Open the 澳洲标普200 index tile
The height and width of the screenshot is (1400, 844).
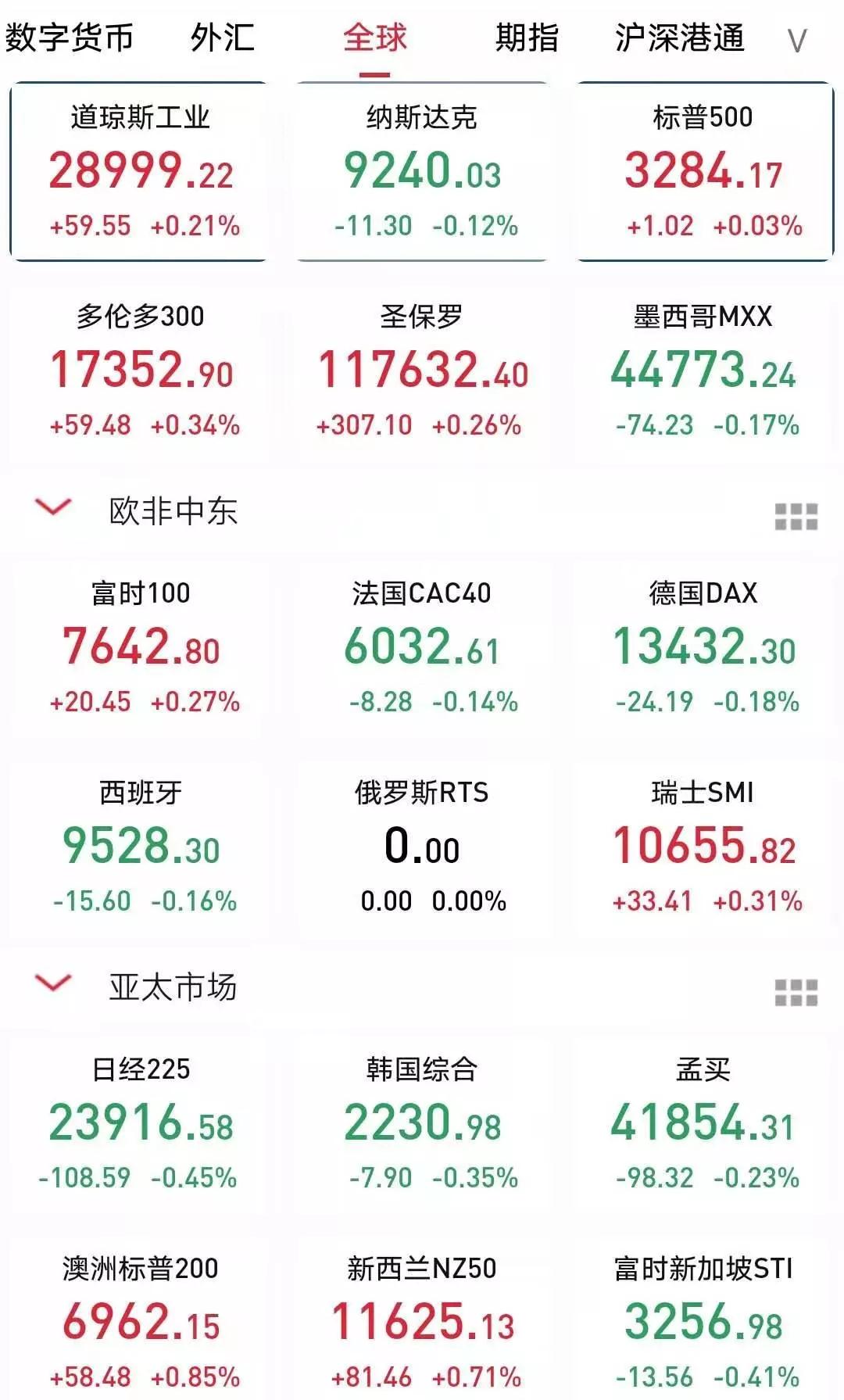[141, 1323]
